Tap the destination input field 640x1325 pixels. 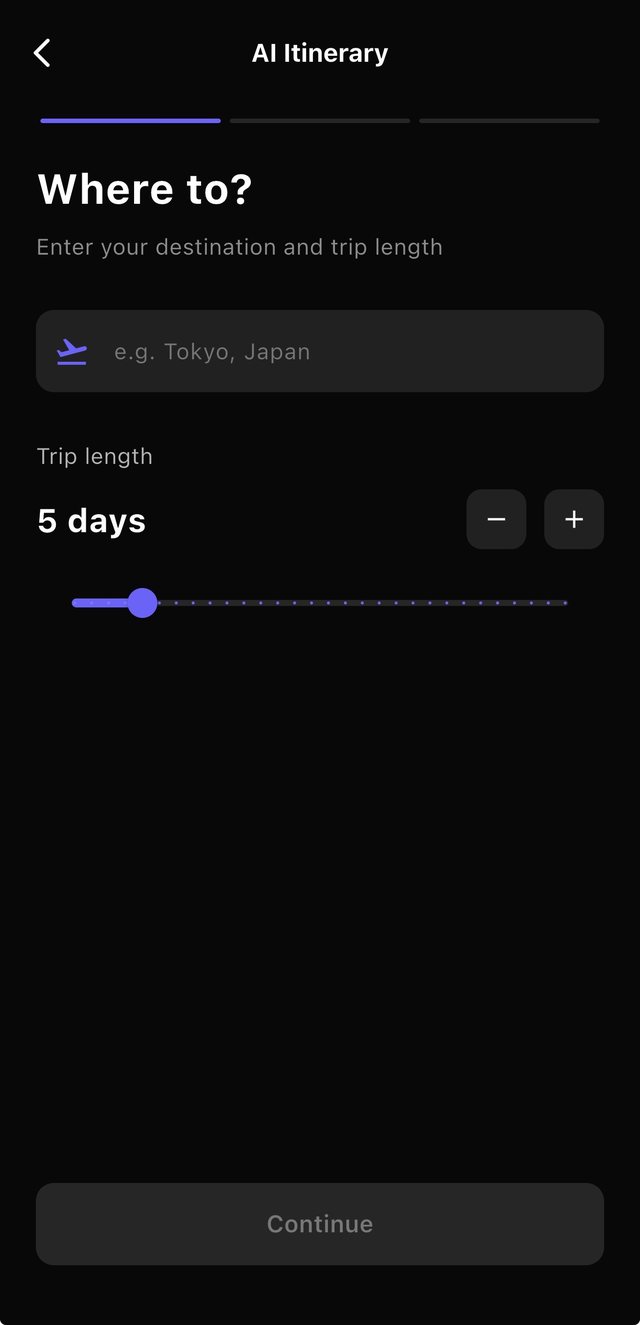[x=320, y=351]
